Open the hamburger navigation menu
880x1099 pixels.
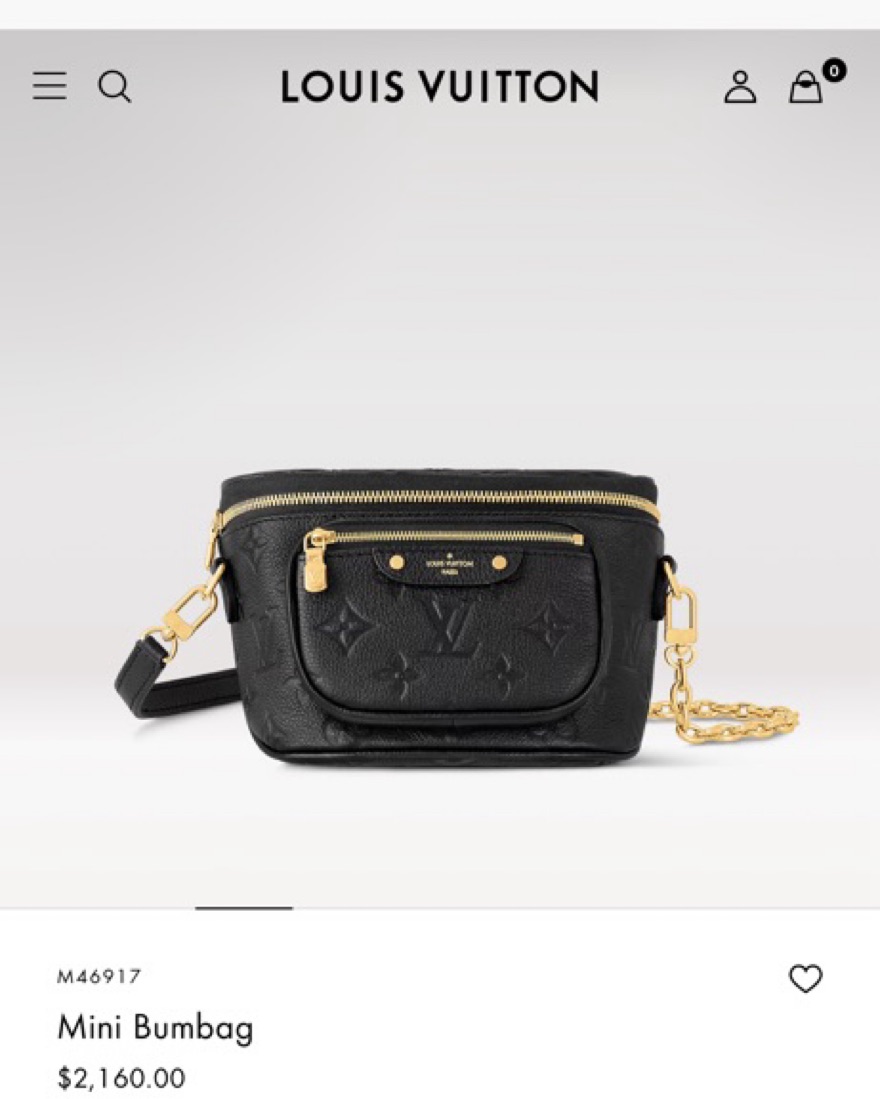49,86
